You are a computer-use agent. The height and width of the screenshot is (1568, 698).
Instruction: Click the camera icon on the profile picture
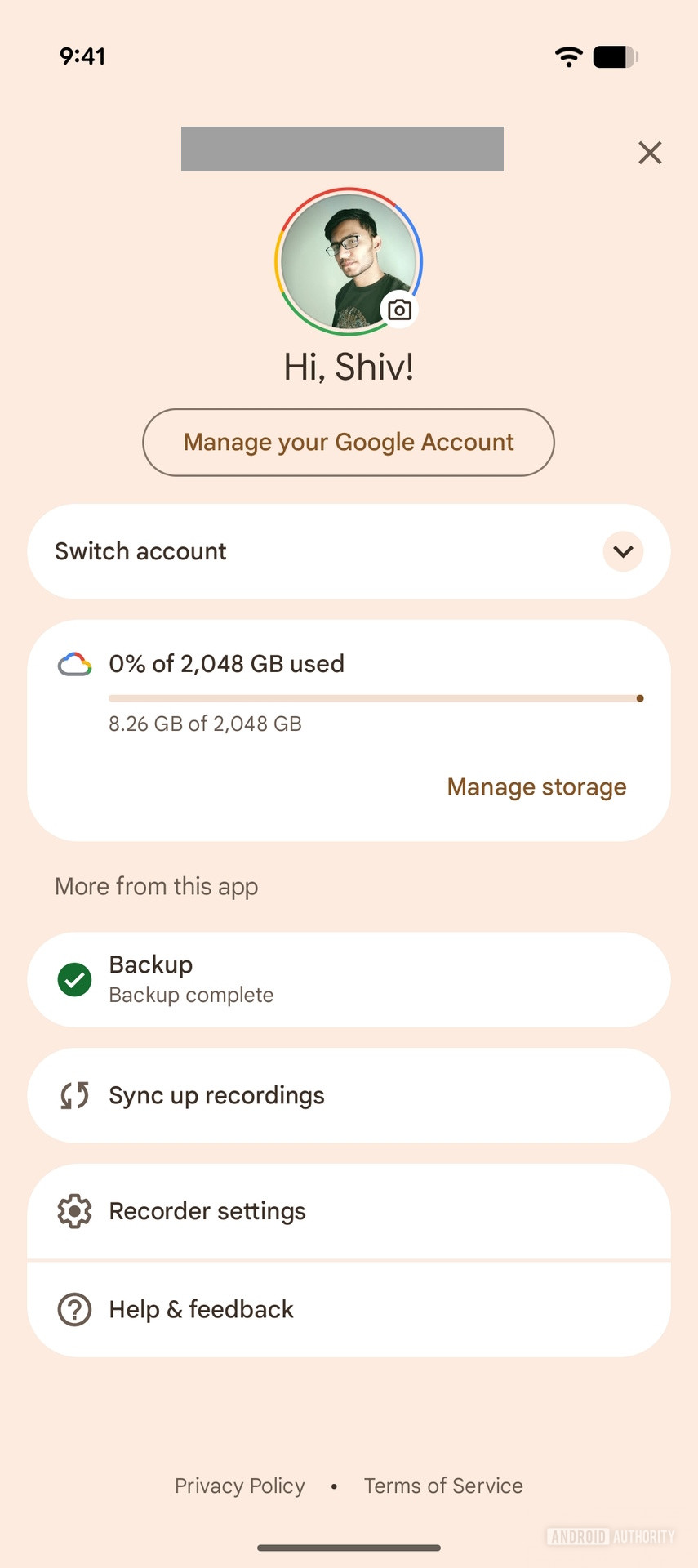coord(398,310)
